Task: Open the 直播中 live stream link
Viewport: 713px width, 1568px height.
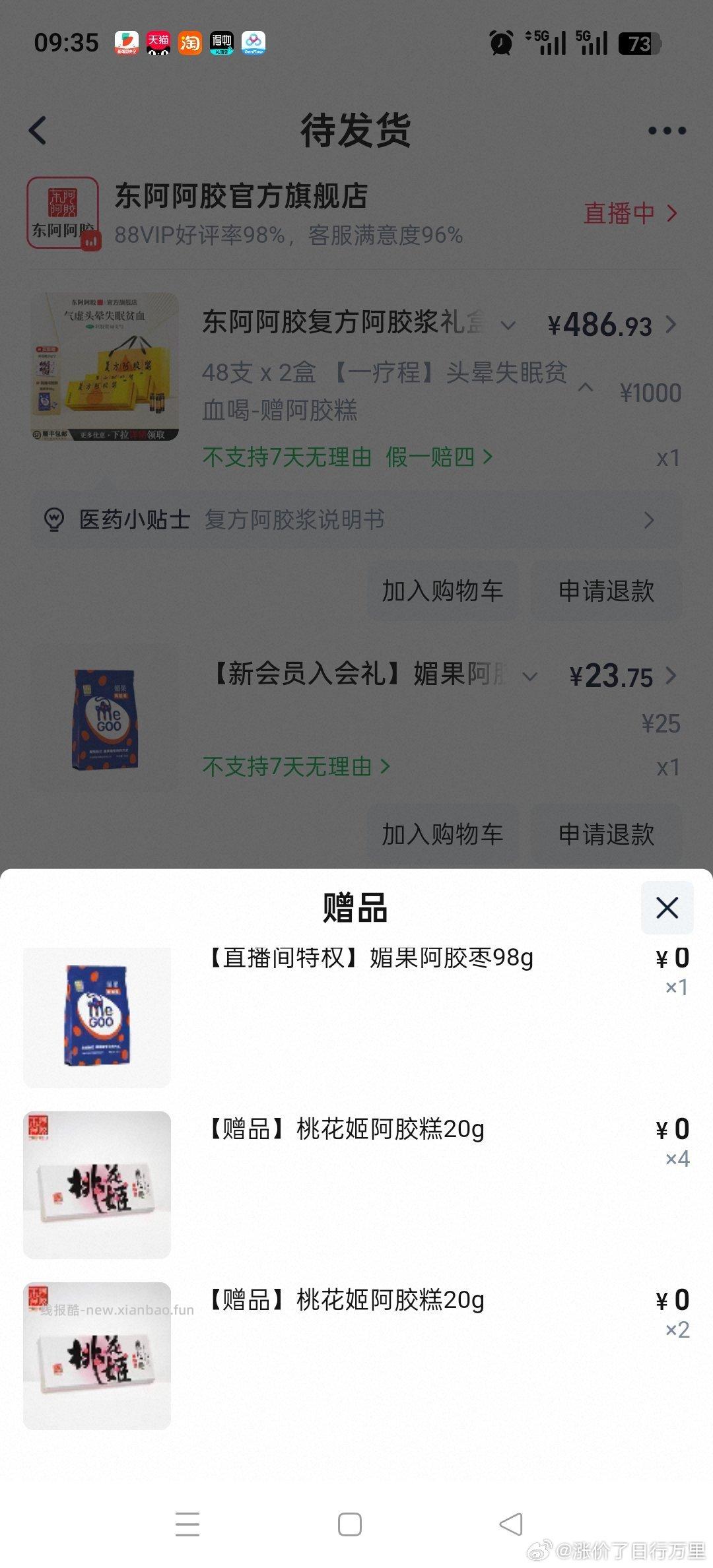Action: tap(619, 212)
